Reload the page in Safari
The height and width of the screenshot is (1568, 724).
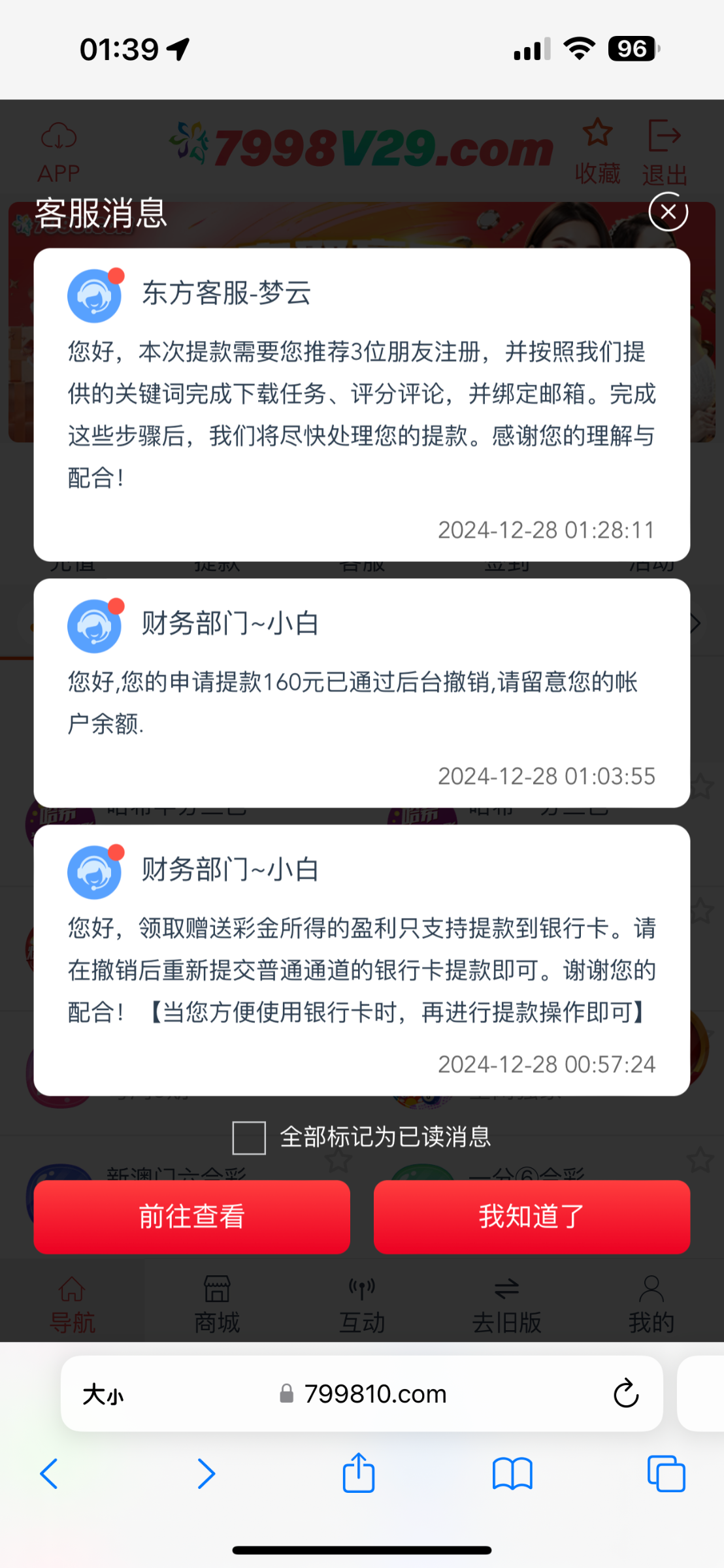click(x=625, y=1394)
